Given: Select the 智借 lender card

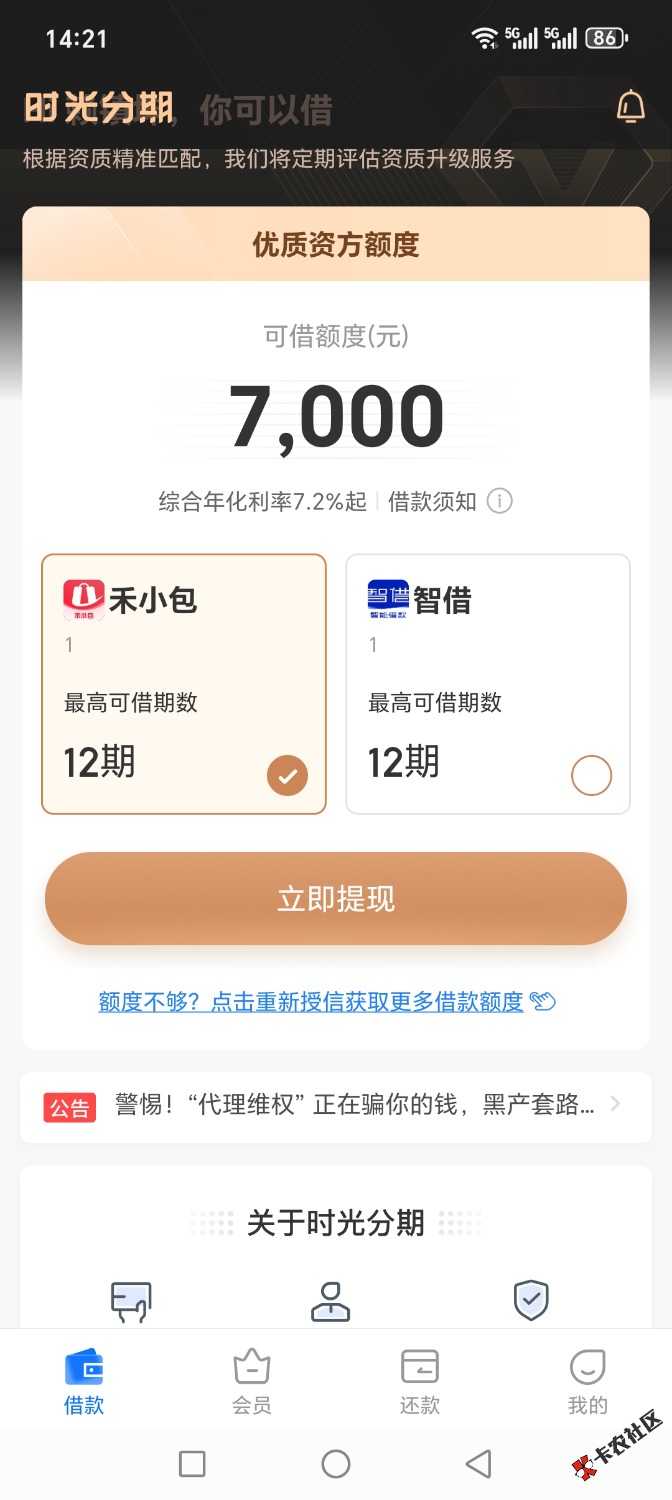Looking at the screenshot, I should (x=488, y=684).
